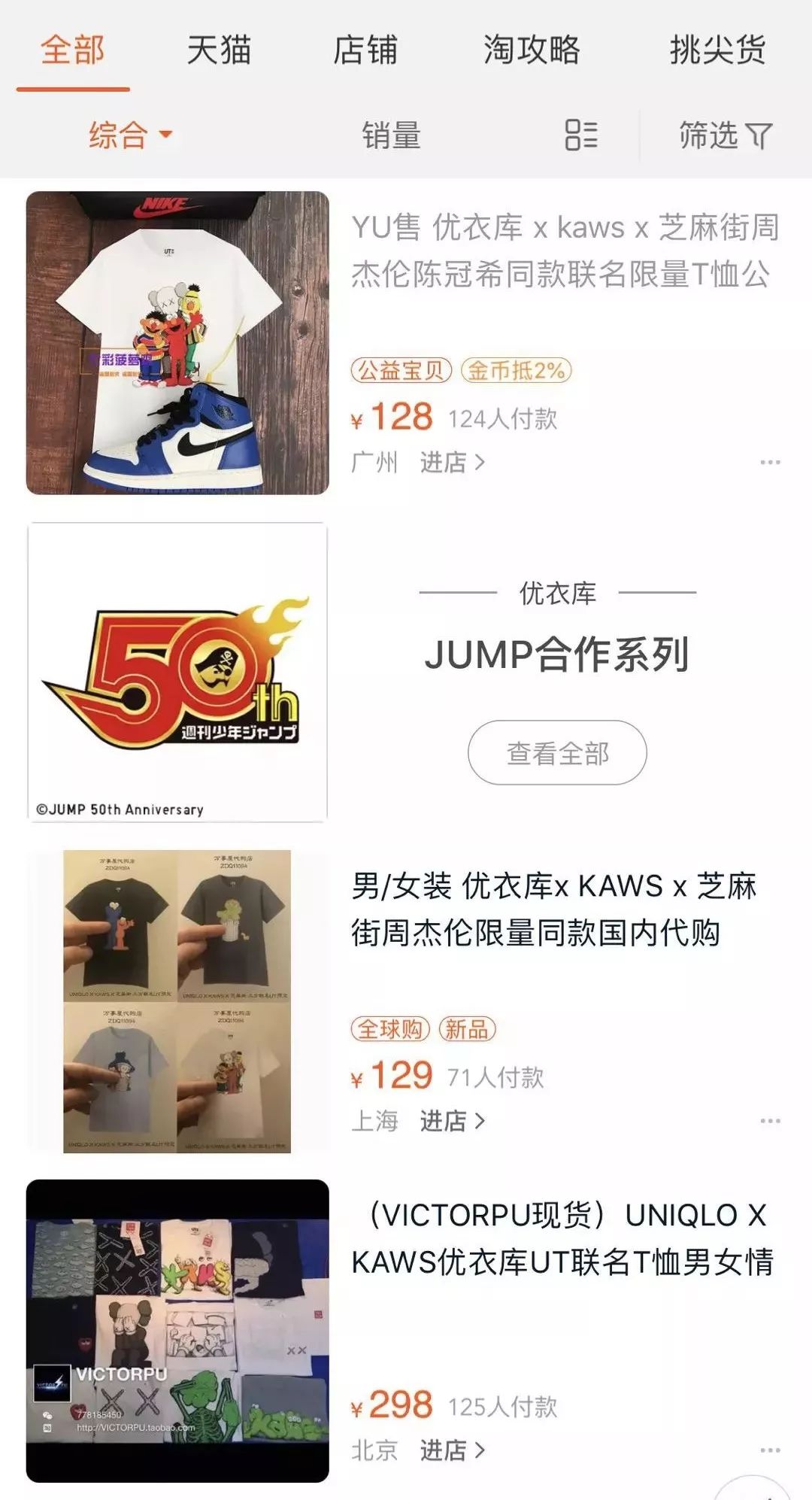The image size is (812, 1500).
Task: Sort results by 销量
Action: [x=388, y=134]
